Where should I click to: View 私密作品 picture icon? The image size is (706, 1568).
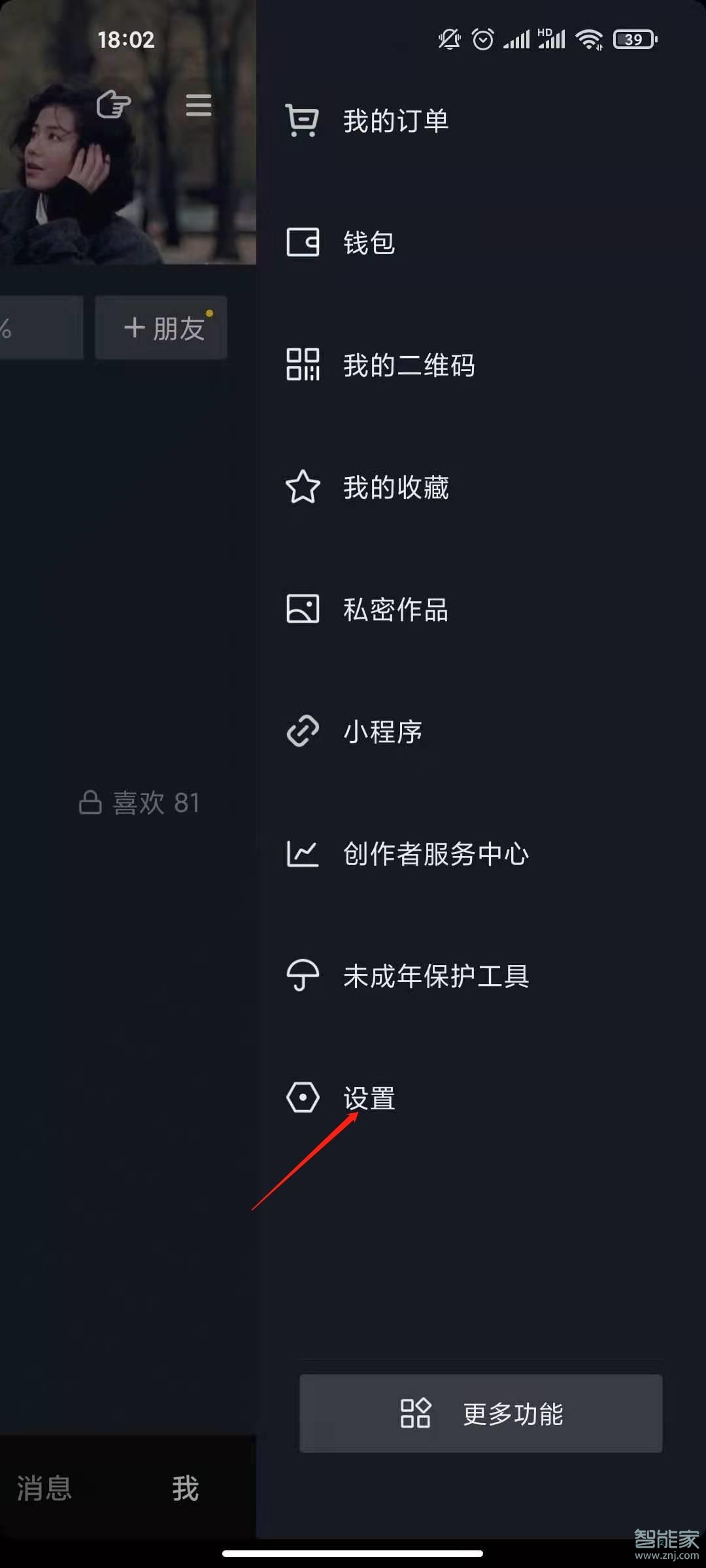303,610
